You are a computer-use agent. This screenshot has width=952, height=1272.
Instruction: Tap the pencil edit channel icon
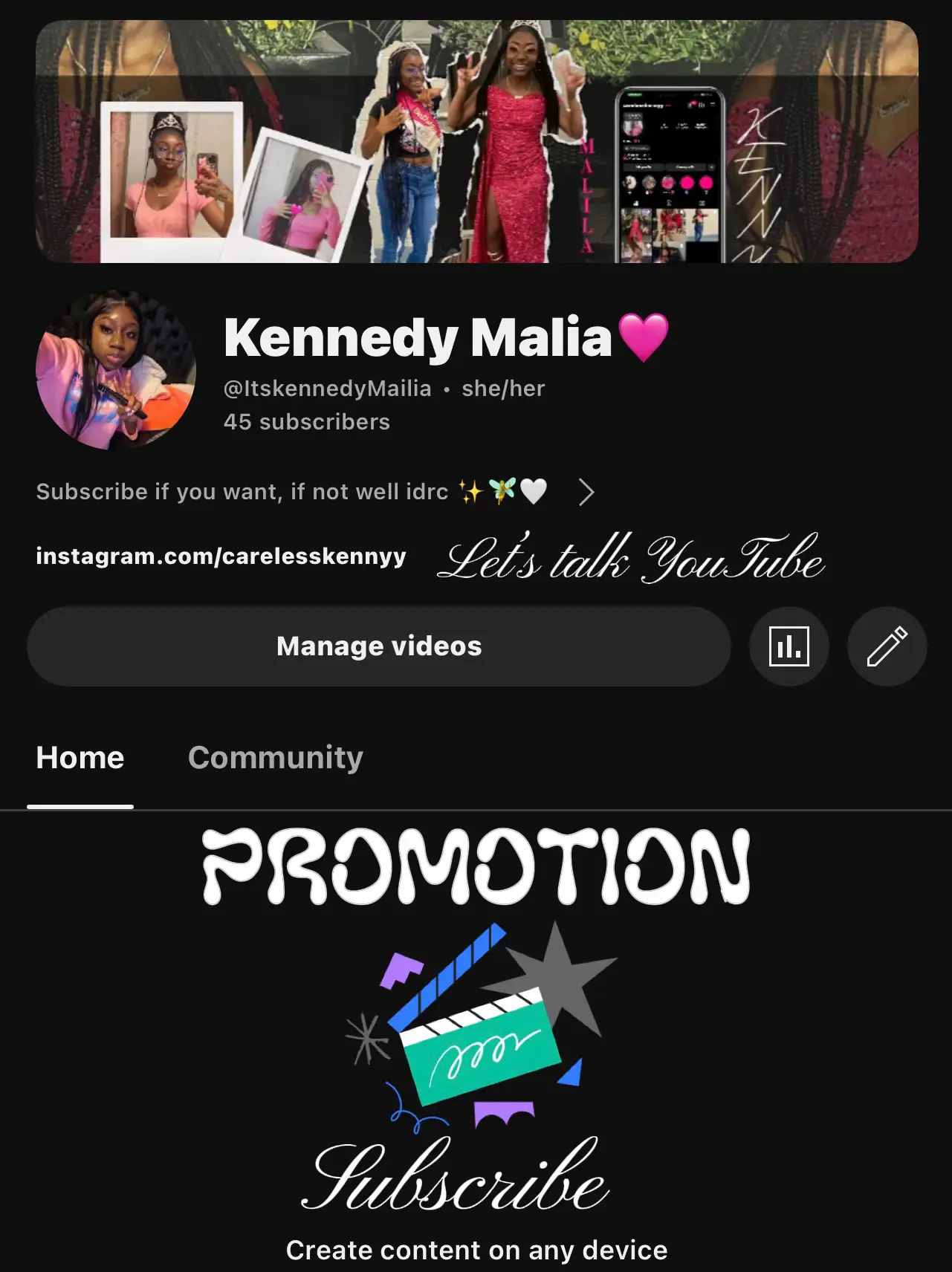click(887, 646)
